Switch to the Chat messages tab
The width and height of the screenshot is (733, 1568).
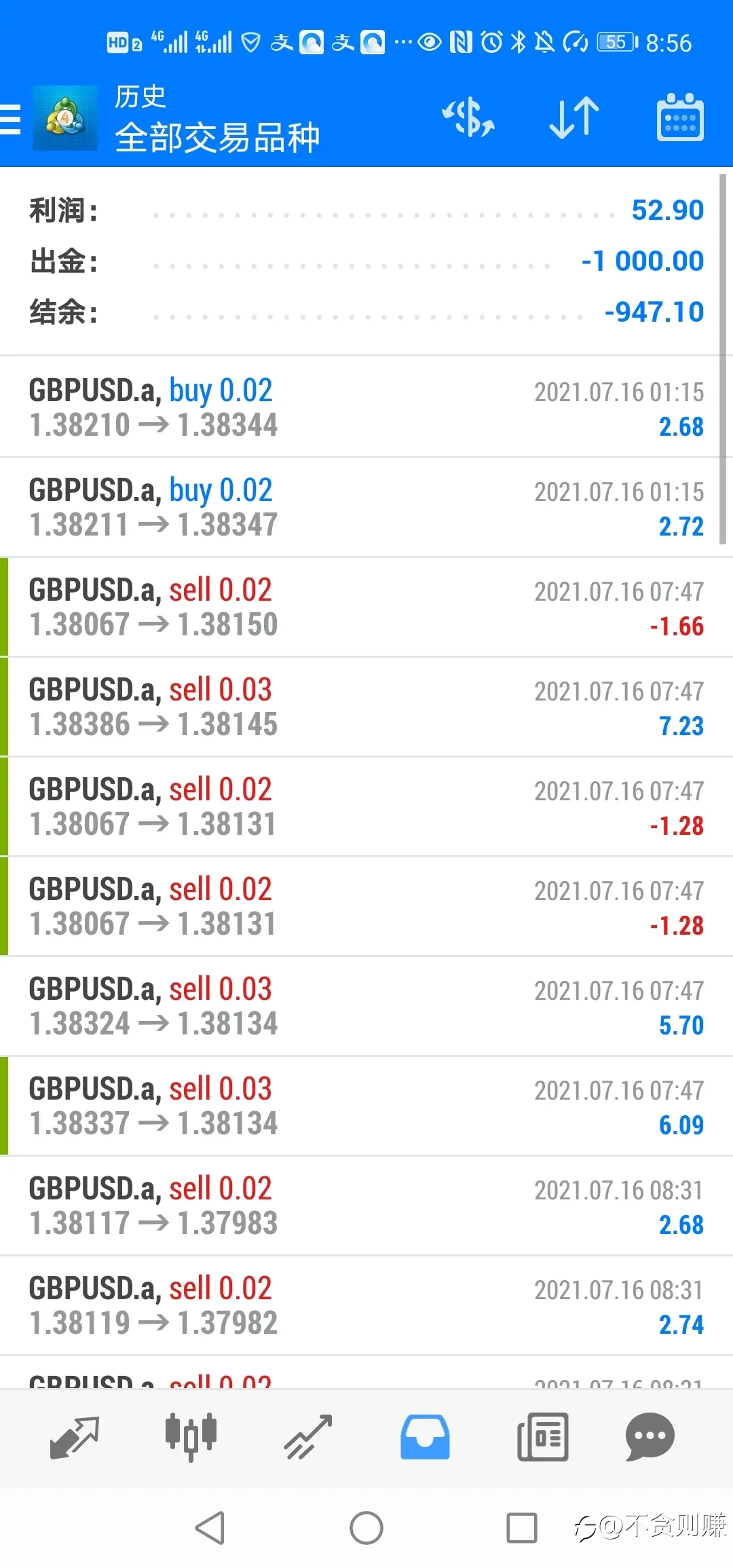(x=650, y=1437)
